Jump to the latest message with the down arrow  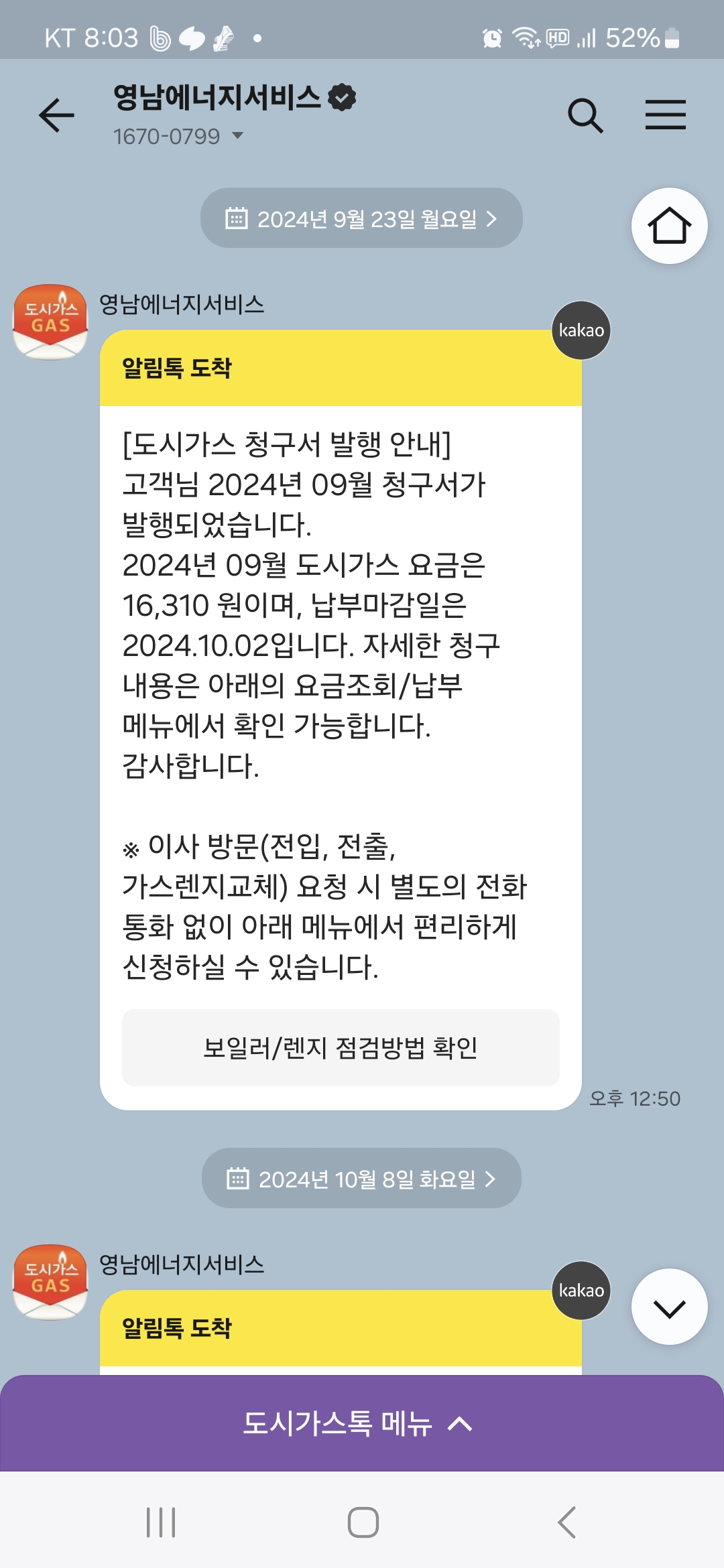tap(669, 1307)
